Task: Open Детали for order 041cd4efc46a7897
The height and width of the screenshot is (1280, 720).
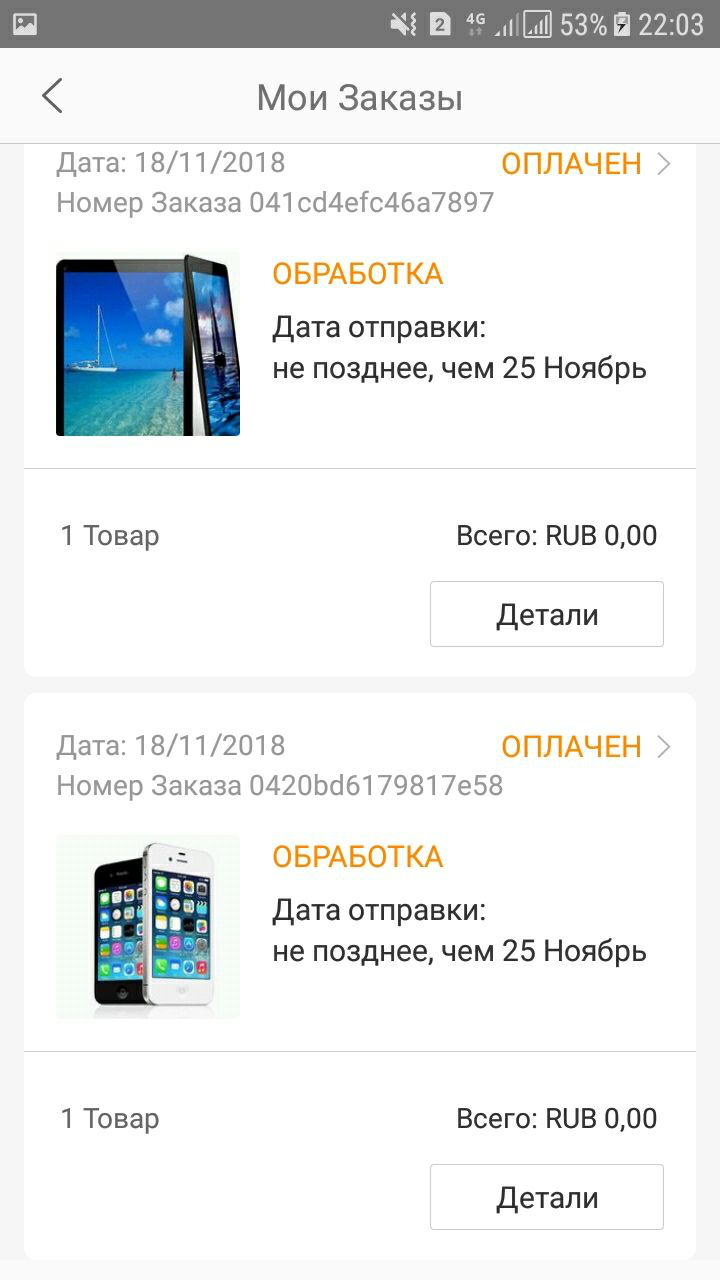Action: click(547, 614)
